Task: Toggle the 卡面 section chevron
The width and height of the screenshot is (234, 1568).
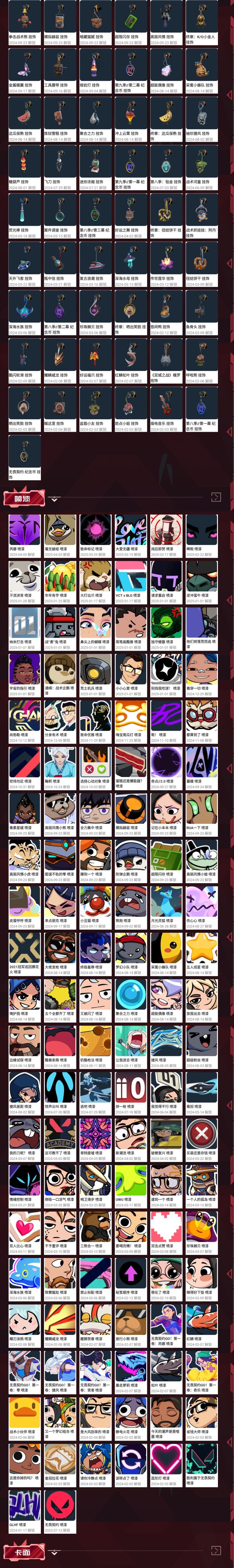Action: click(55, 1552)
